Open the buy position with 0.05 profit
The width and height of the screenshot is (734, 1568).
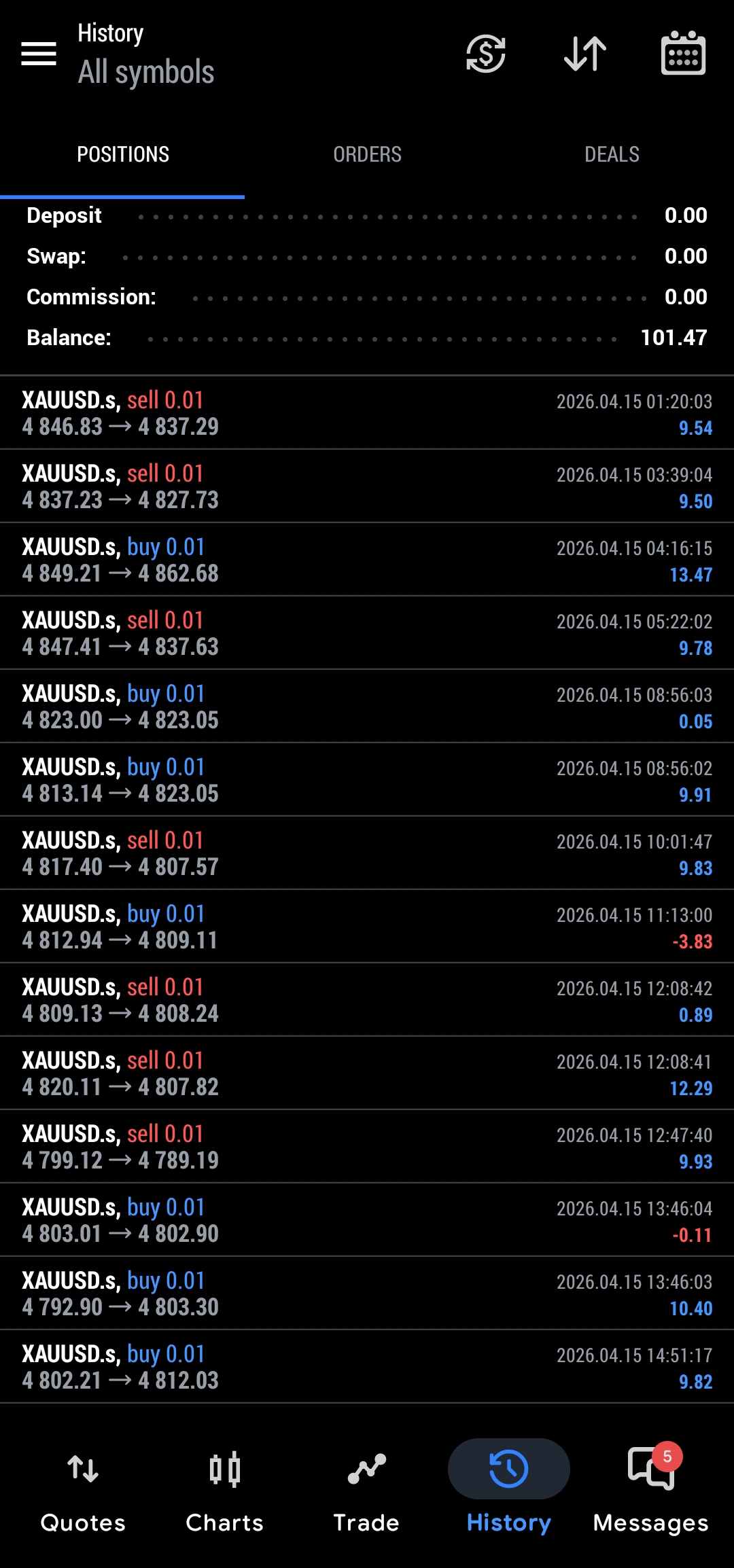pos(367,707)
